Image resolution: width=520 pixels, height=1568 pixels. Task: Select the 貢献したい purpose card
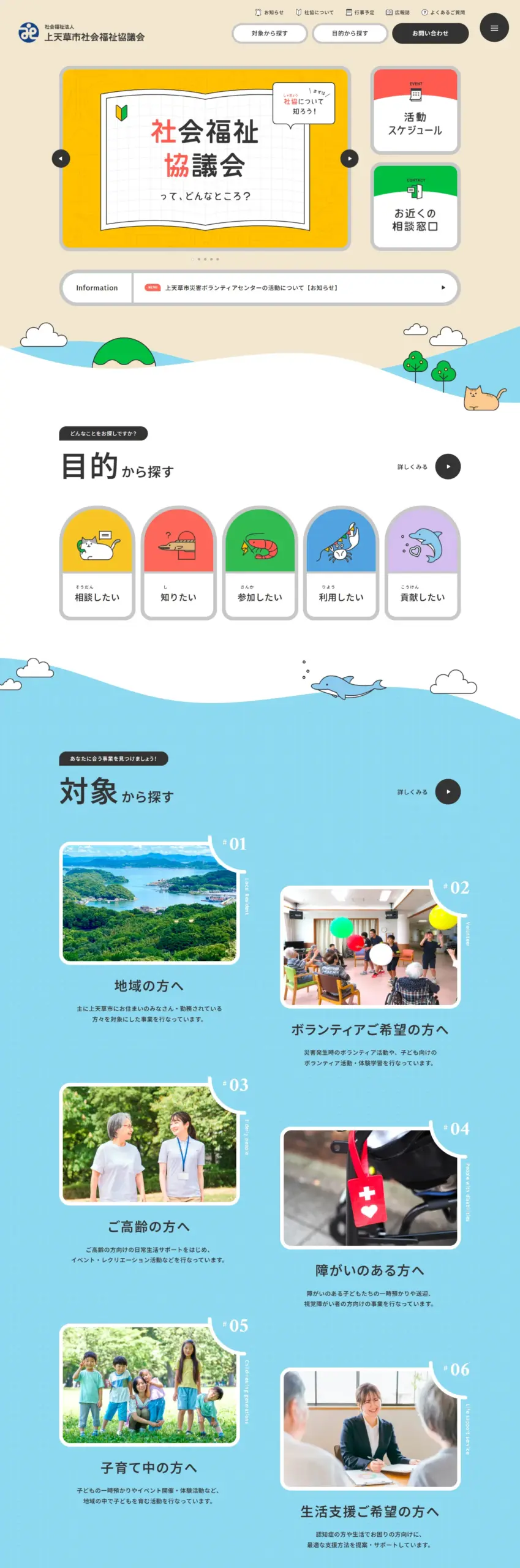point(423,563)
